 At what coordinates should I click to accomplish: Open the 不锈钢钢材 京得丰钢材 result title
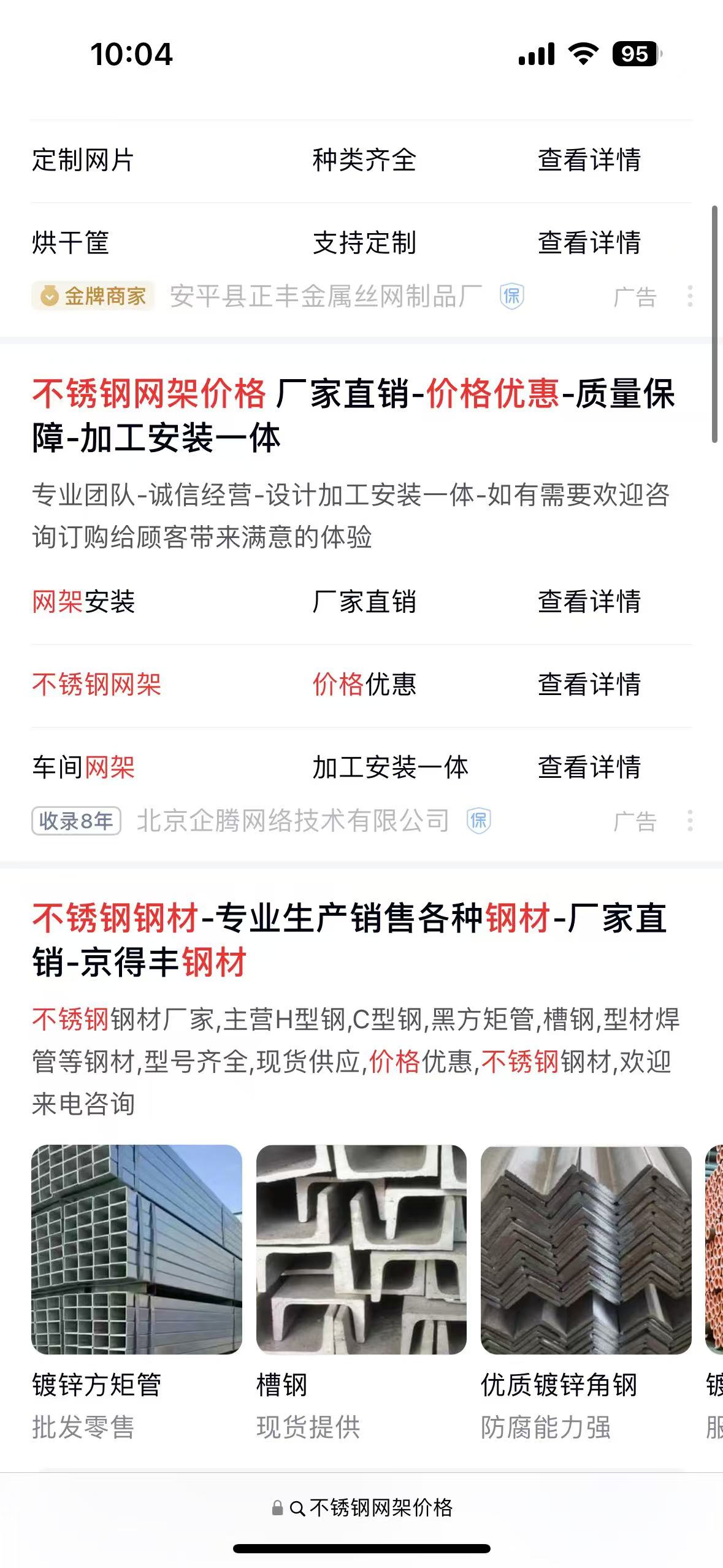(x=350, y=940)
